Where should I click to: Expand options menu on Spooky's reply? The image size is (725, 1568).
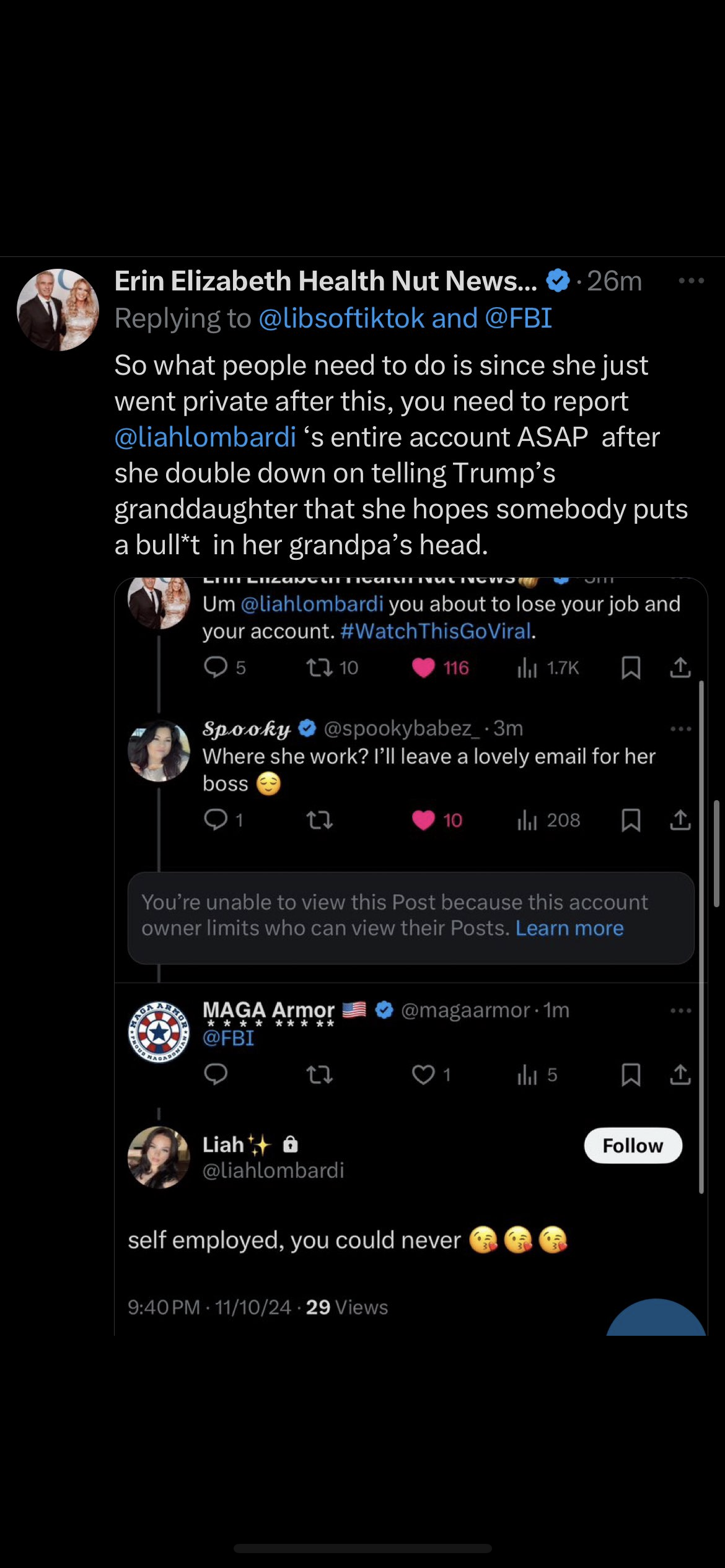pyautogui.click(x=682, y=730)
